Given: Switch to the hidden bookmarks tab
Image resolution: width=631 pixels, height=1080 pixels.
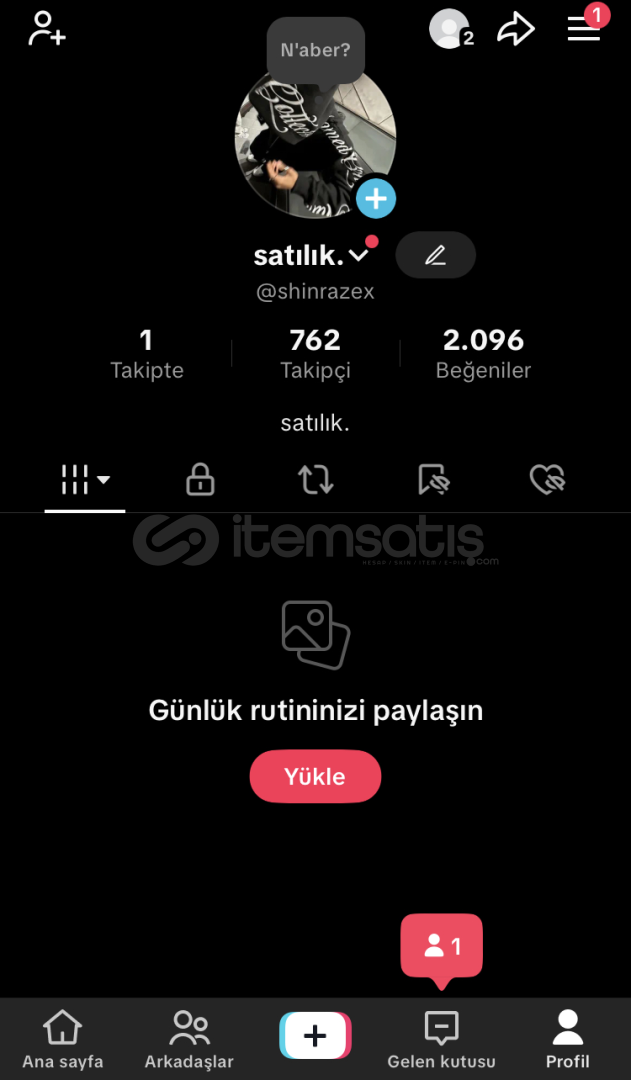Looking at the screenshot, I should (x=433, y=480).
